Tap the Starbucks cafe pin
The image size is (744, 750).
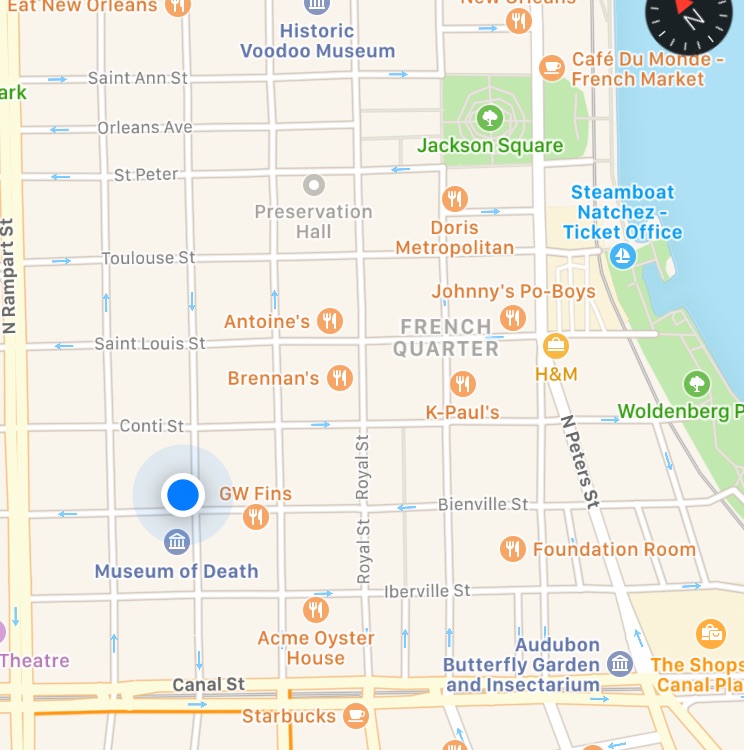[x=355, y=715]
